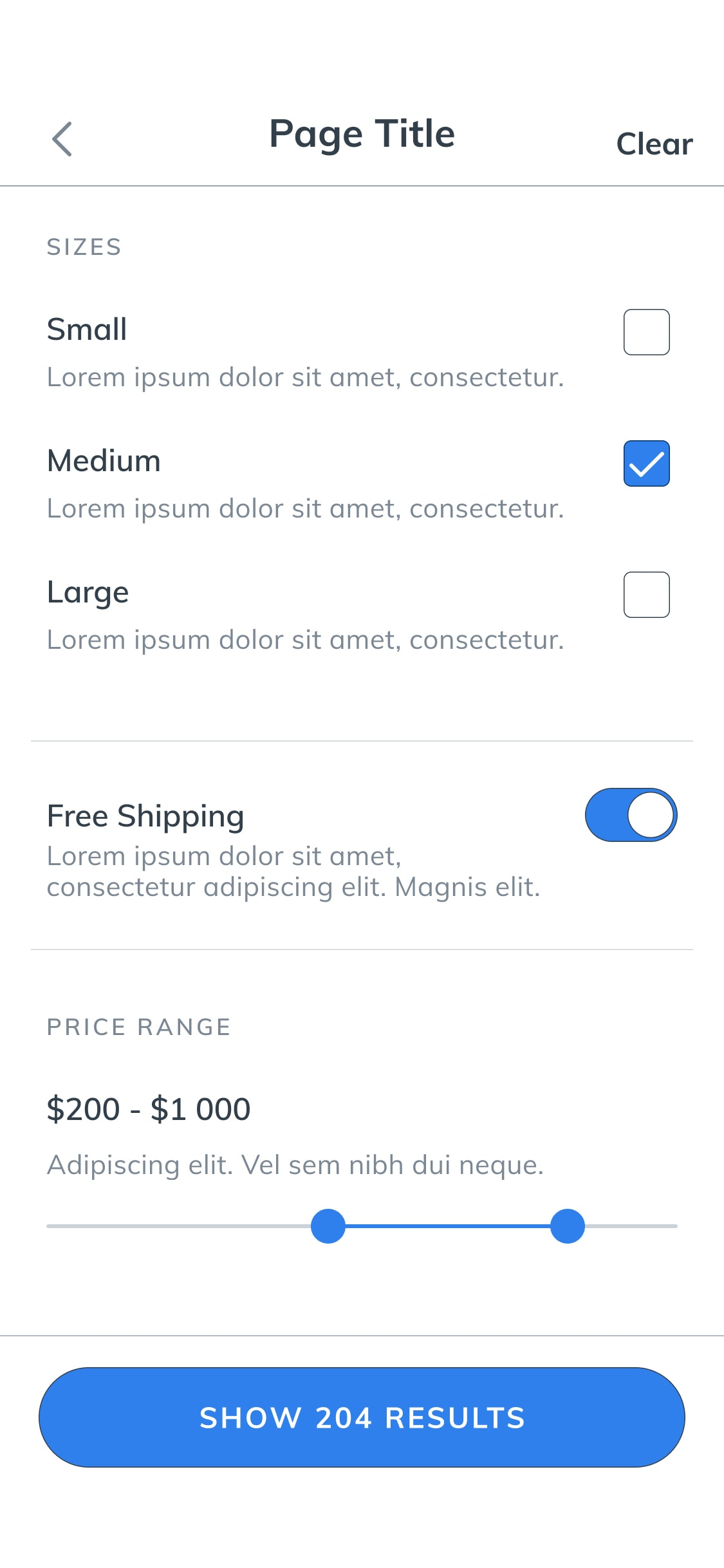Tap the right price range handle
The width and height of the screenshot is (724, 1568).
click(x=568, y=1226)
